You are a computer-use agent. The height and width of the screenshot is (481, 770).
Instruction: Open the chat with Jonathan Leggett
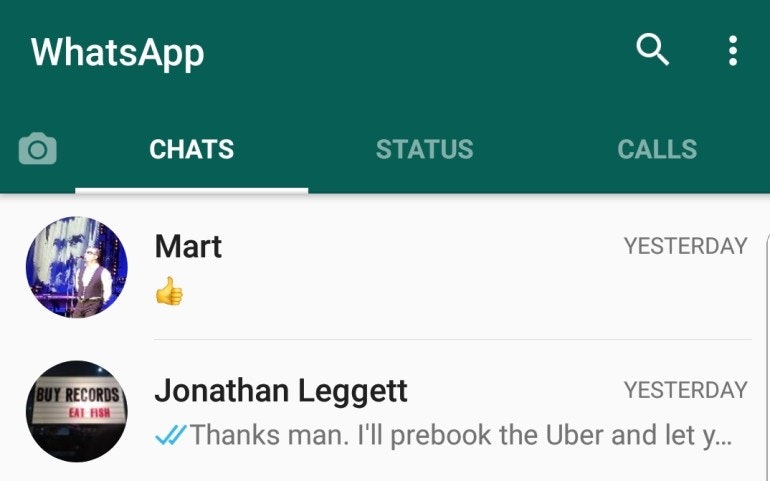[x=450, y=411]
